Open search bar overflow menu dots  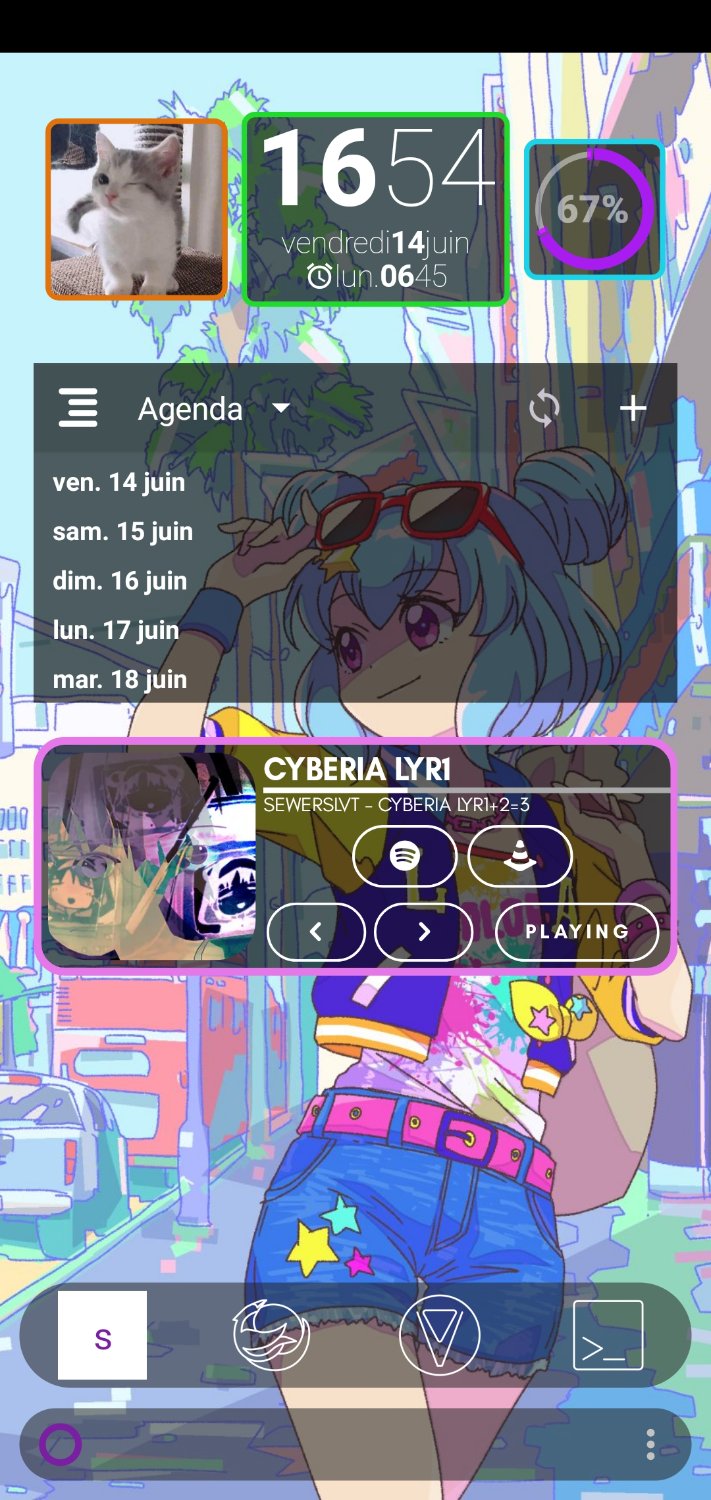pos(650,1444)
